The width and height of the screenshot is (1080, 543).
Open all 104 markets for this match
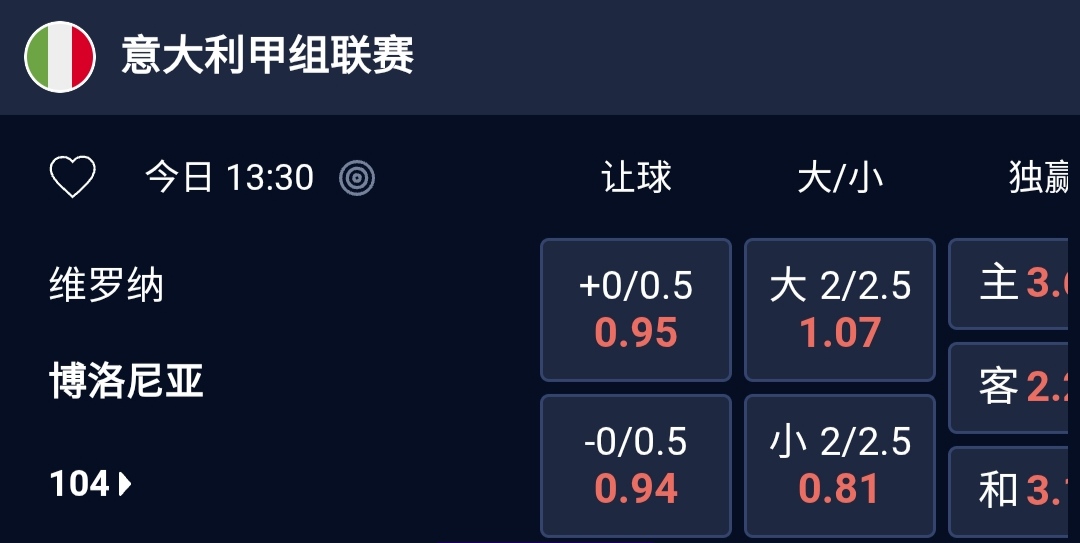(x=91, y=485)
